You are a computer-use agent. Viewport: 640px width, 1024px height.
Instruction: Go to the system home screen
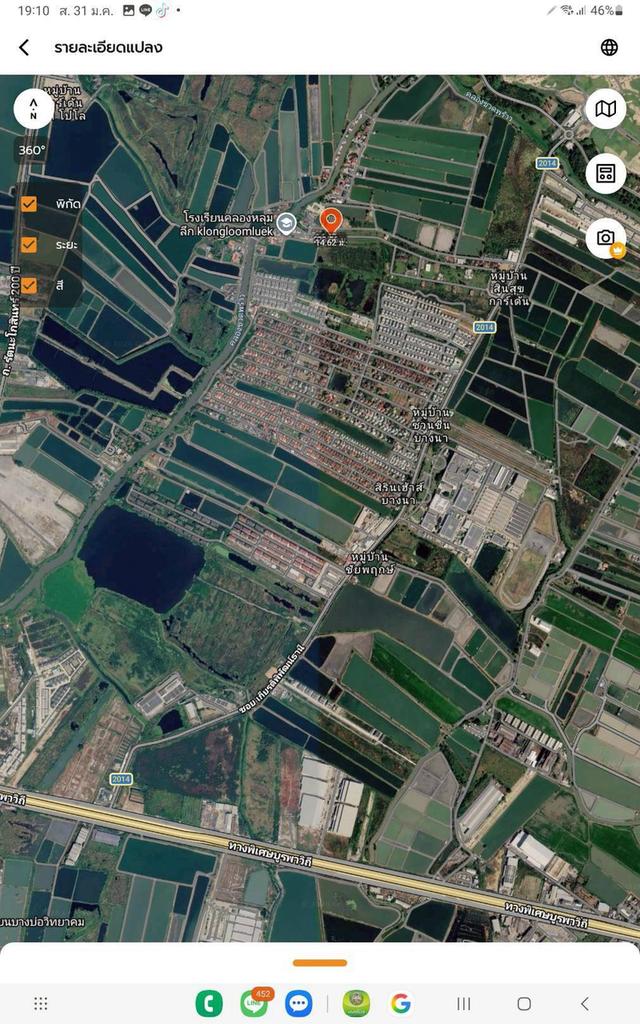(x=524, y=1003)
